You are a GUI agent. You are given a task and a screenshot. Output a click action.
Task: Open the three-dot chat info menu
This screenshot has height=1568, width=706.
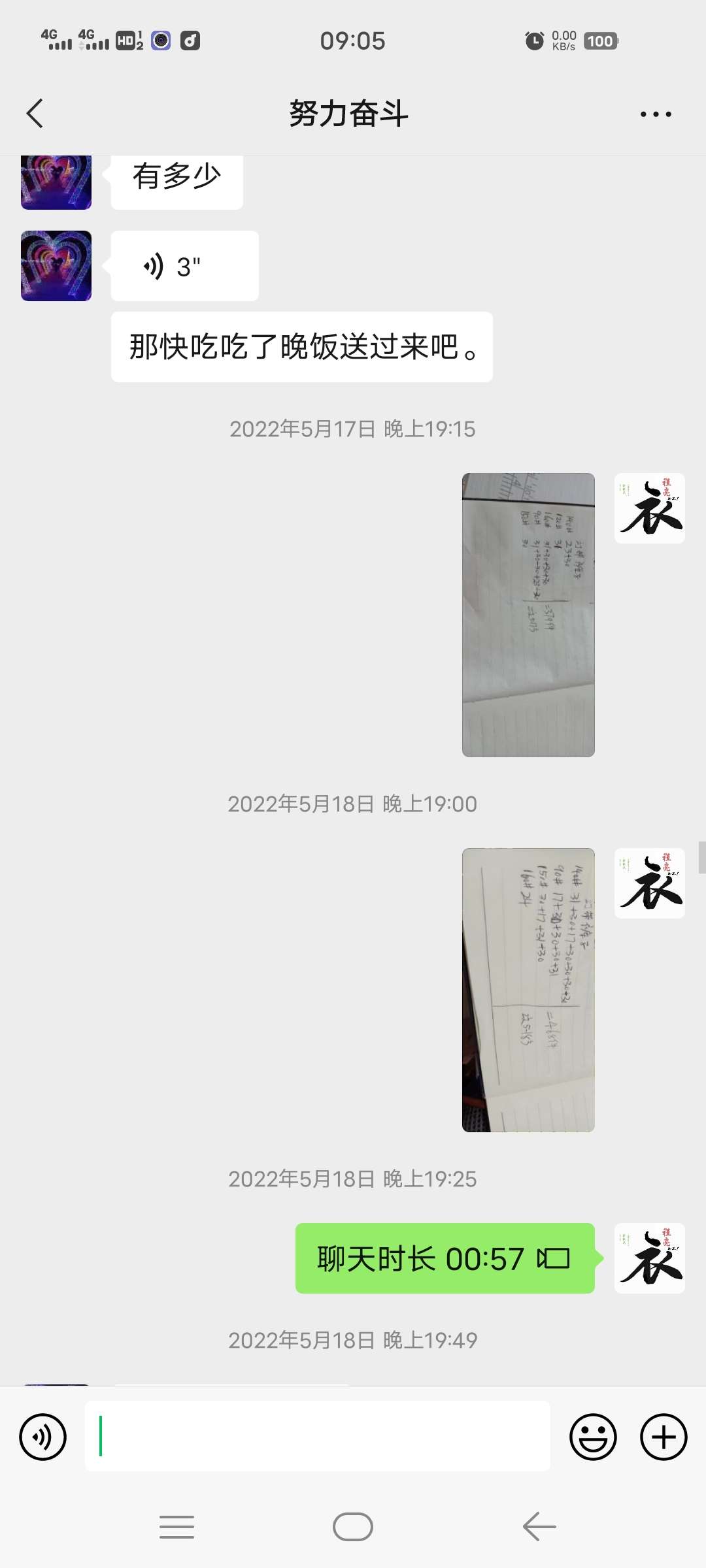(655, 114)
